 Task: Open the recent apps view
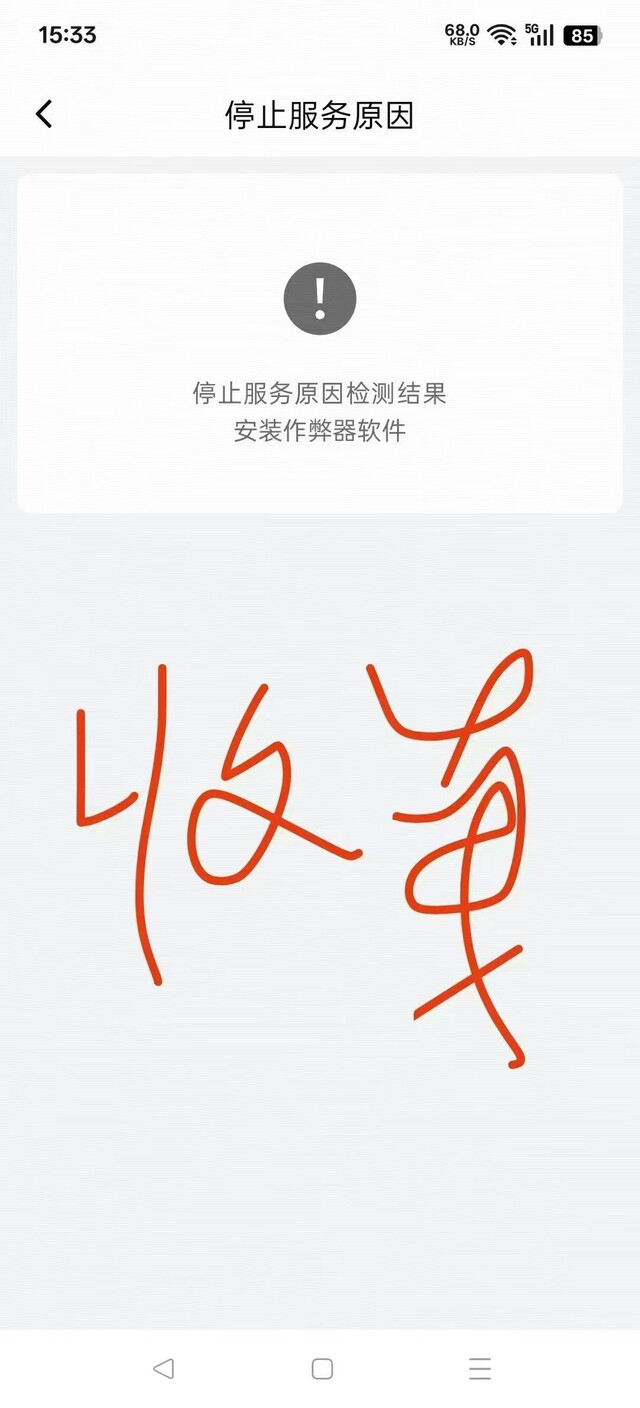pos(480,1368)
